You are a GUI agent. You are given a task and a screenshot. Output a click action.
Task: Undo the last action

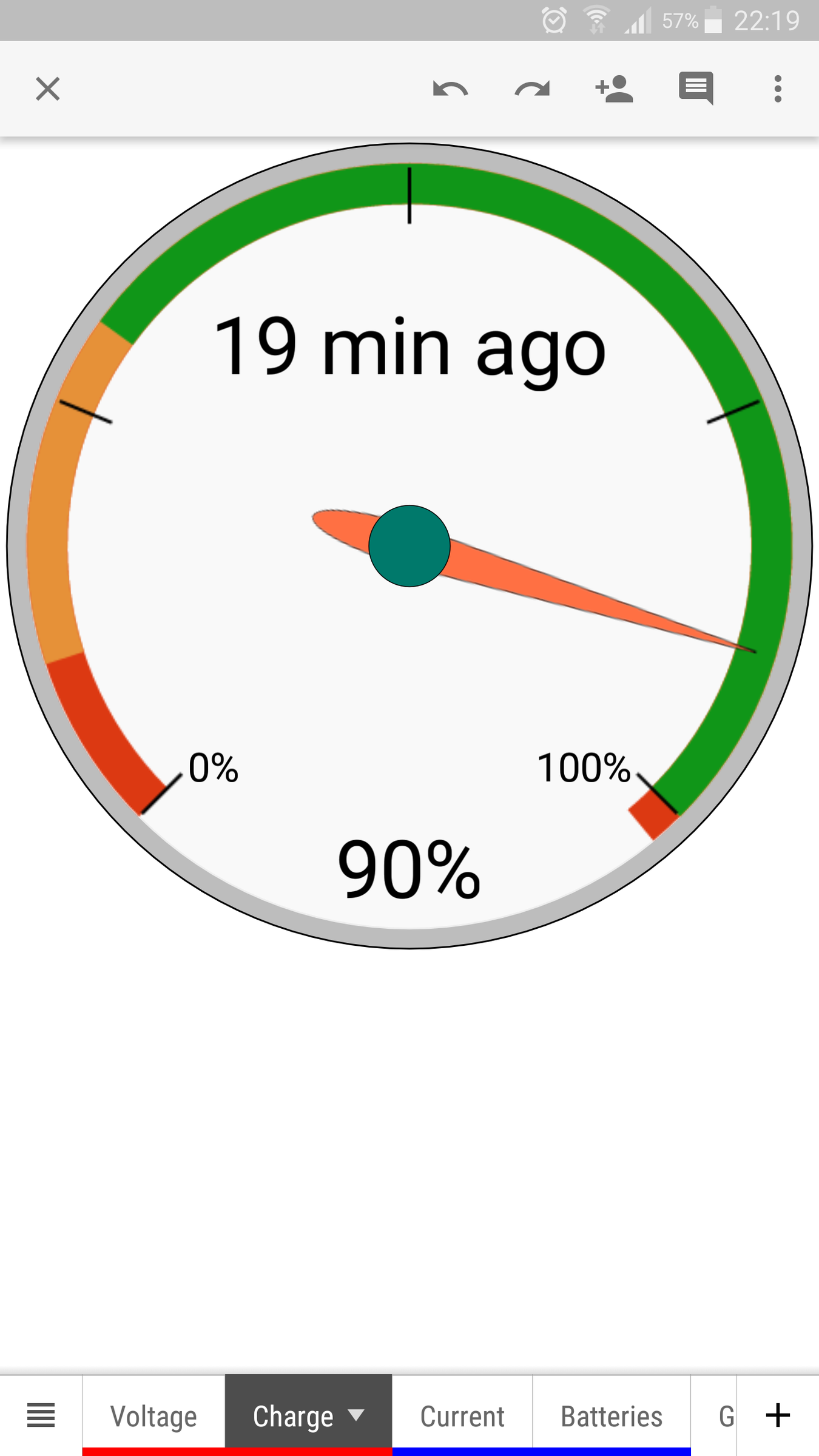coord(450,89)
